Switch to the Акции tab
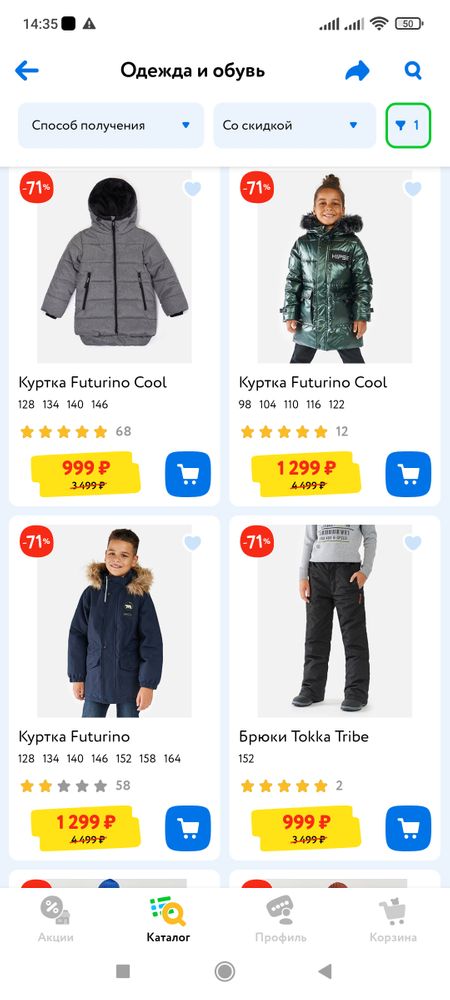 pos(55,920)
